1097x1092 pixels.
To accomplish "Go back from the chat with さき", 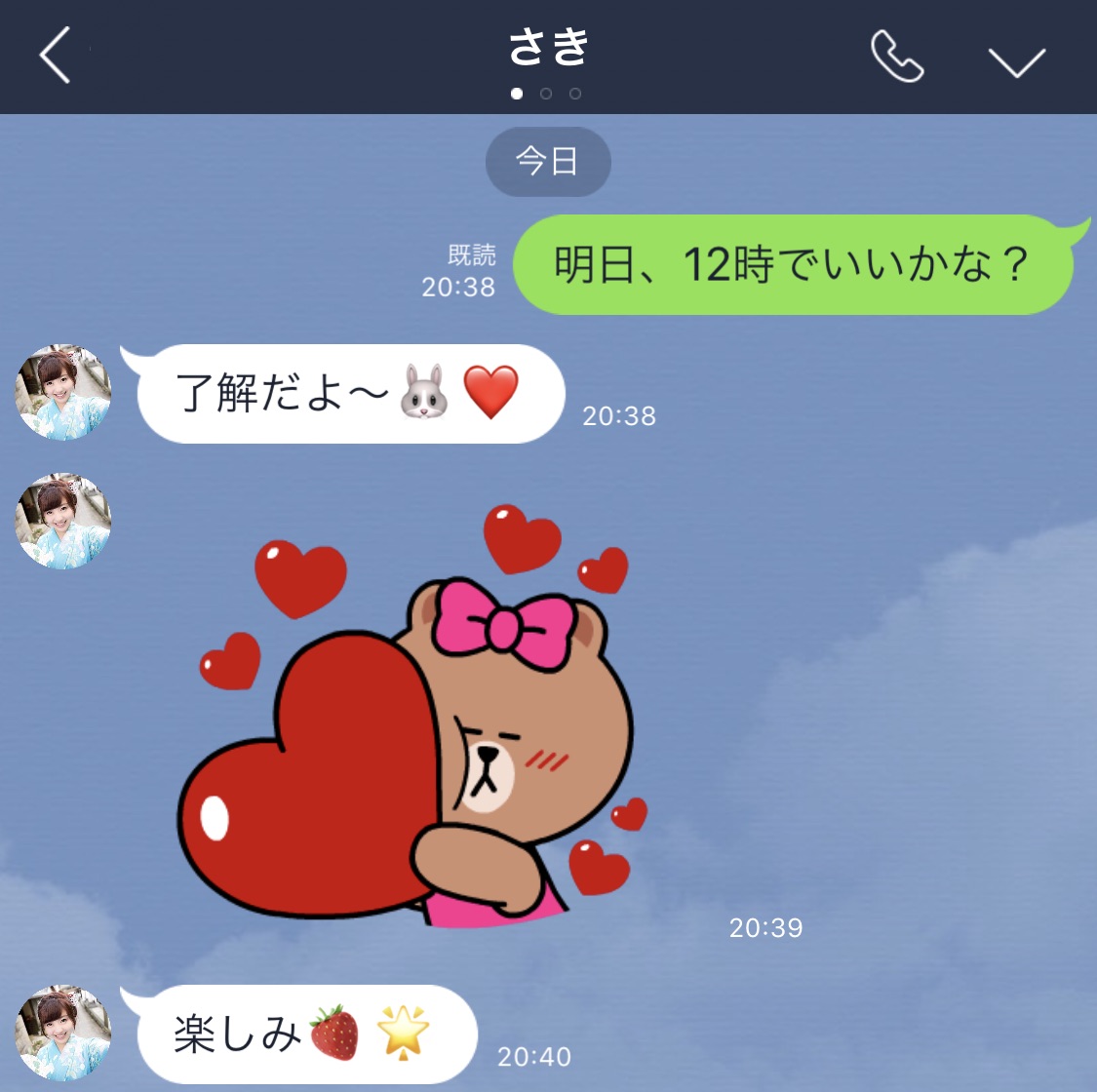I will (56, 56).
